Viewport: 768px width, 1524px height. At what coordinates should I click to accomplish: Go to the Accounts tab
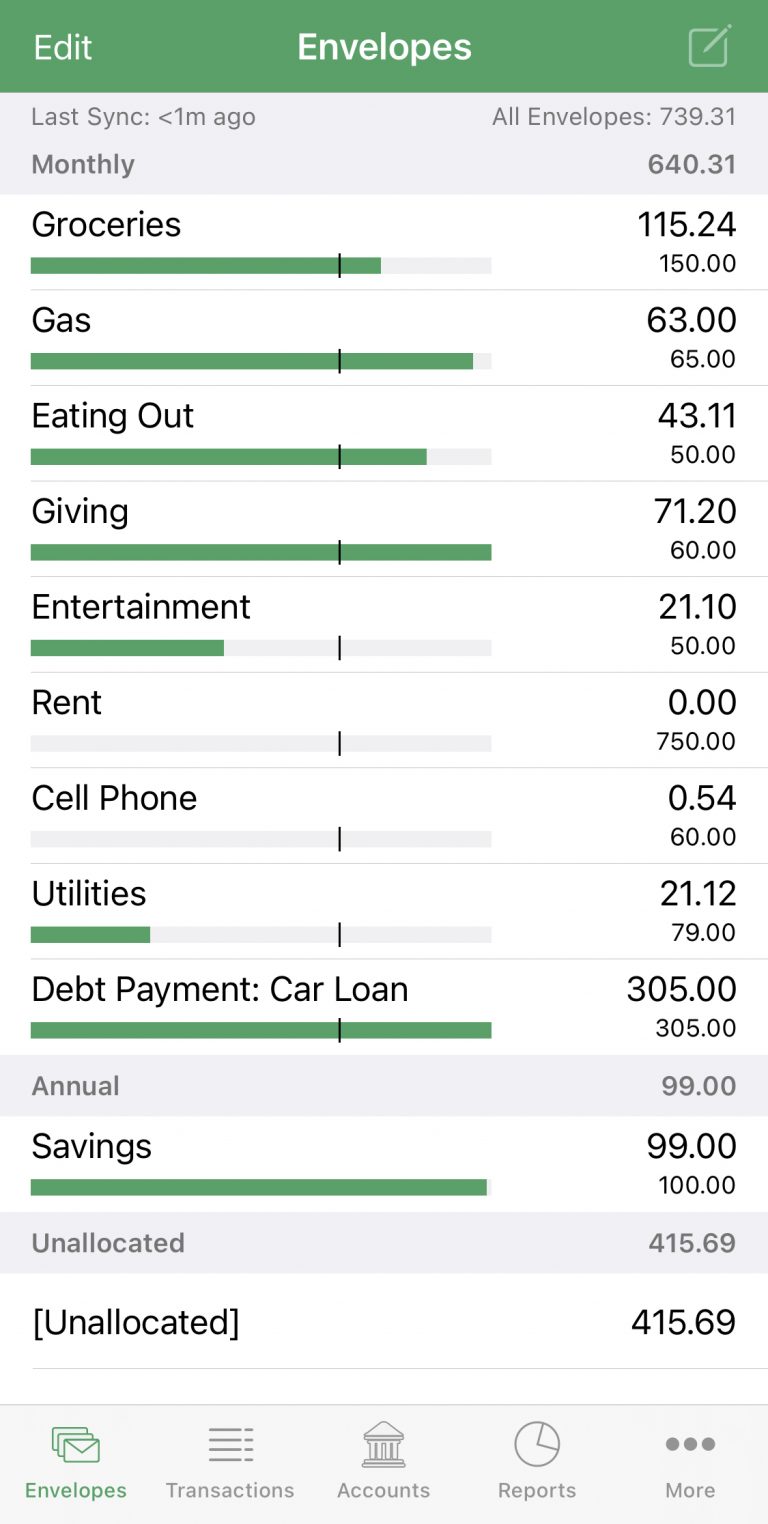(384, 1463)
